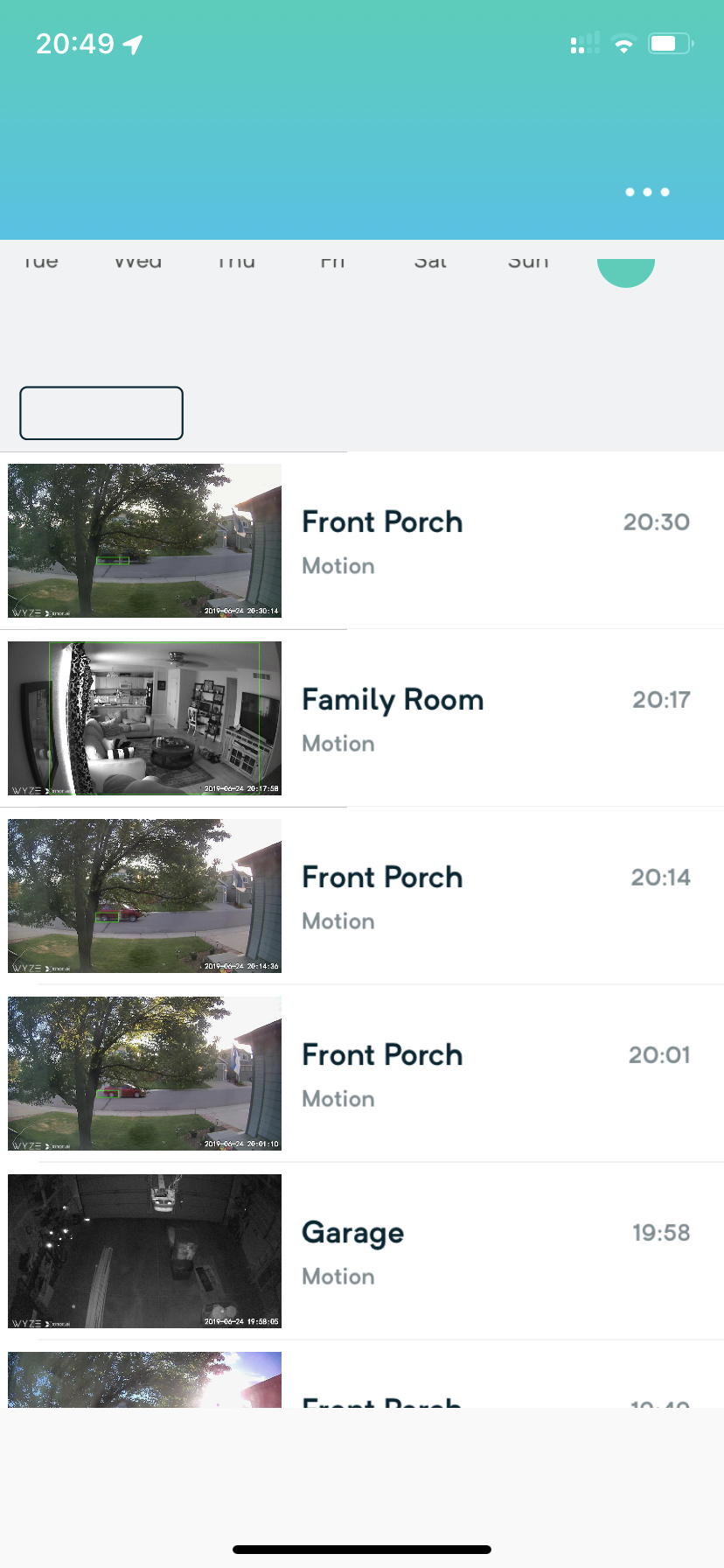
Task: Show events for Sat
Action: click(430, 262)
